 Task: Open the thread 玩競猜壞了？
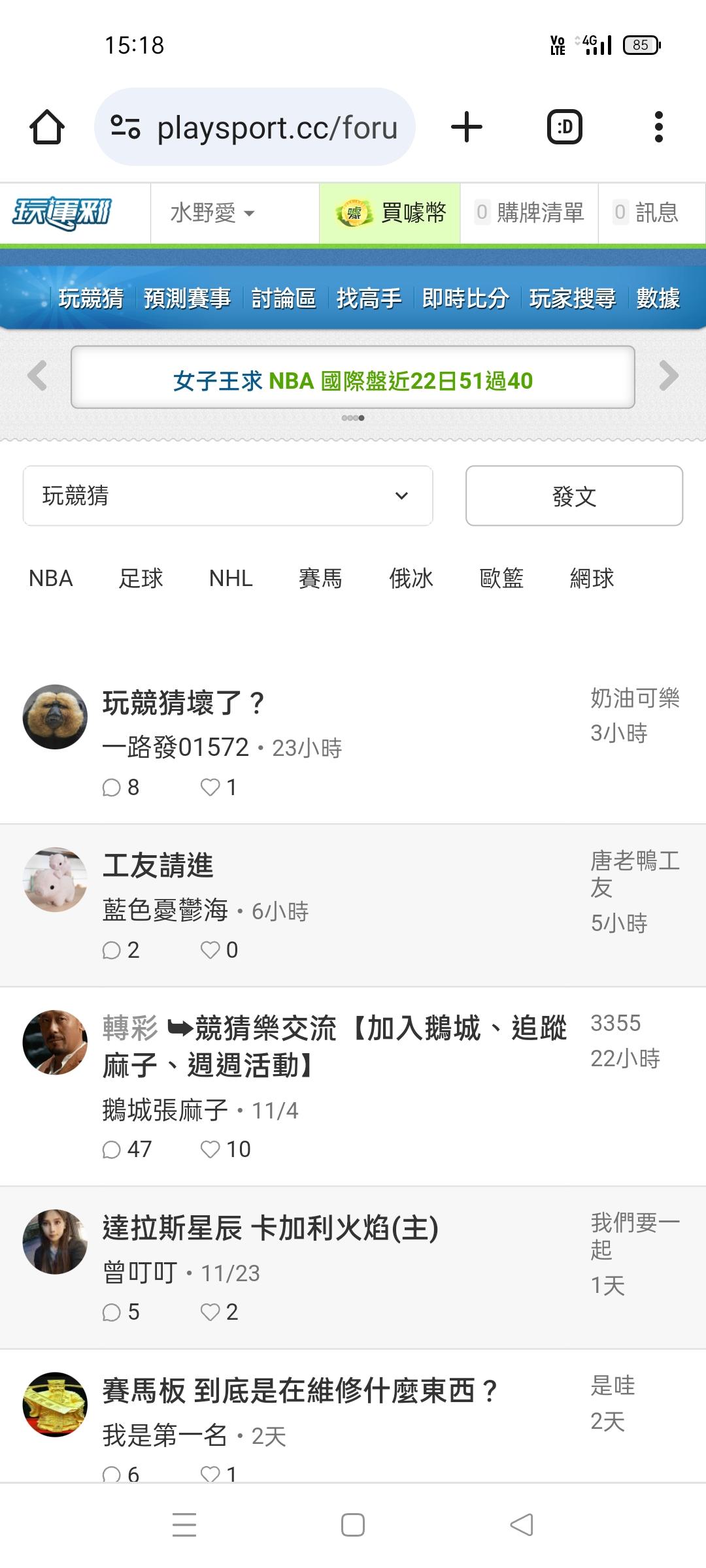pyautogui.click(x=184, y=704)
